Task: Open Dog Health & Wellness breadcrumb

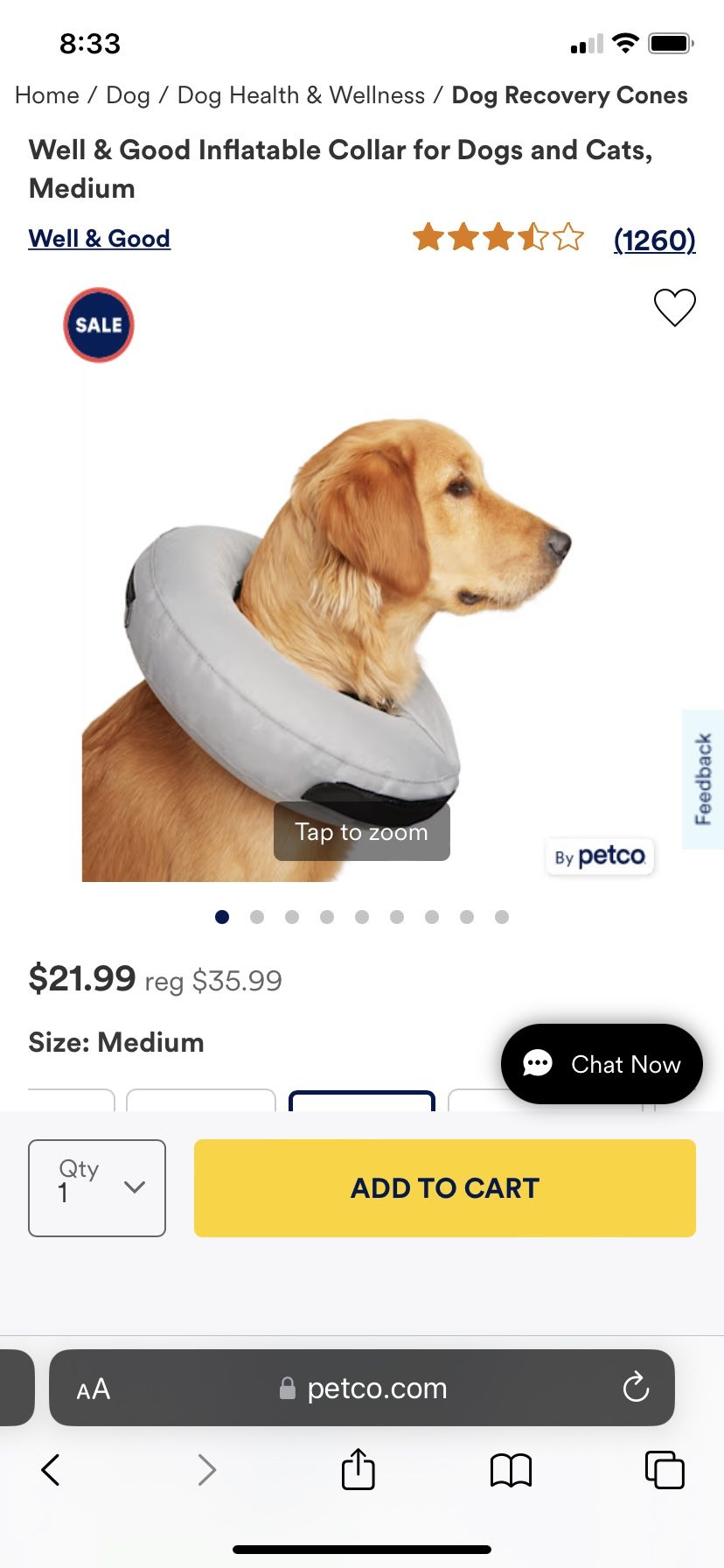Action: [x=301, y=95]
